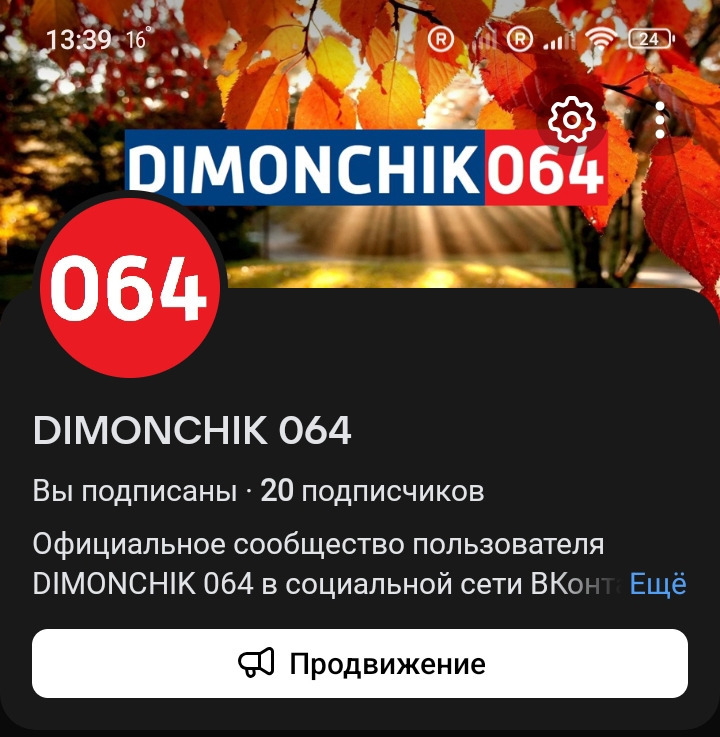
Task: Open the 064 community avatar
Action: (x=130, y=289)
